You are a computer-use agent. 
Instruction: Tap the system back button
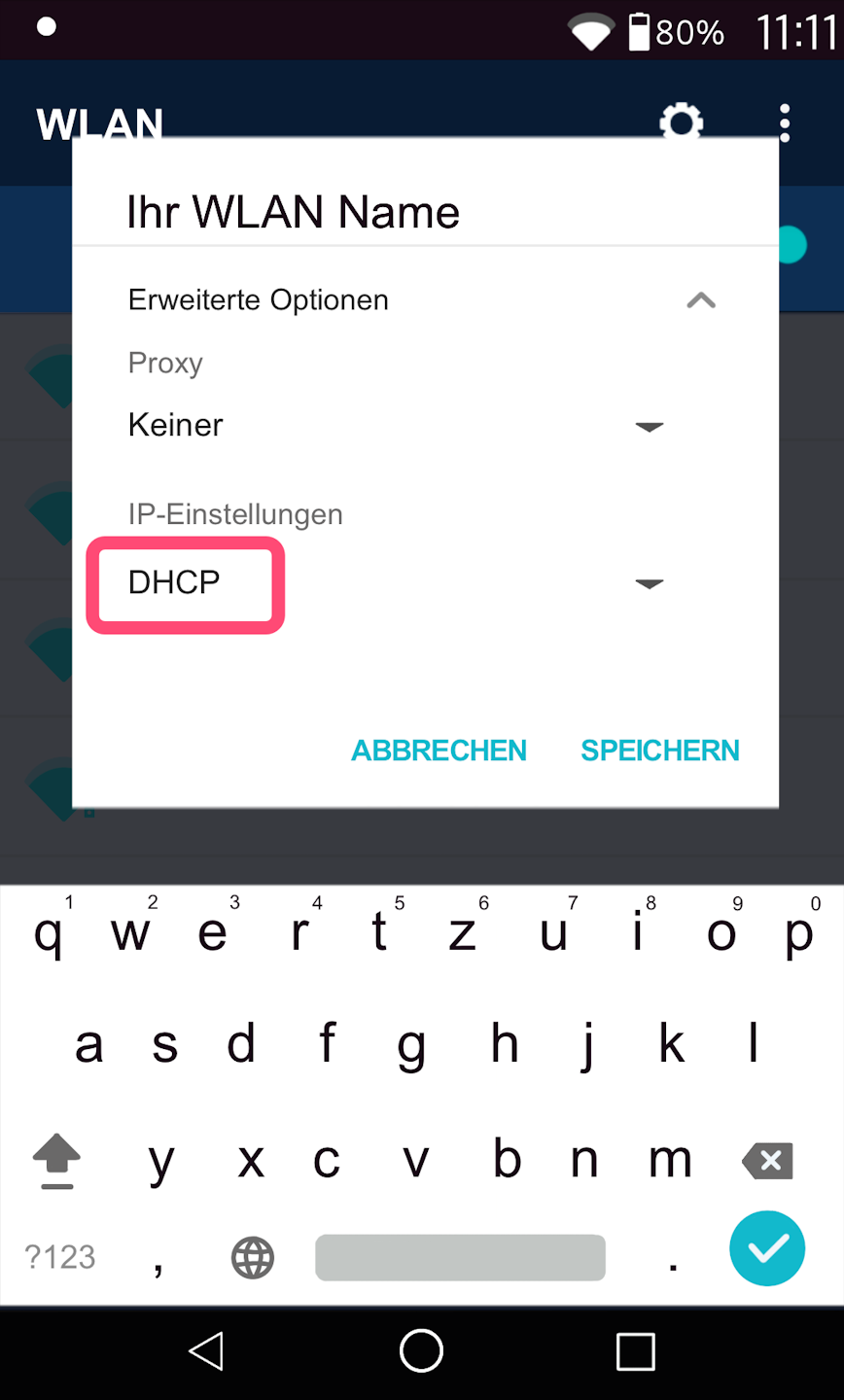point(207,1351)
